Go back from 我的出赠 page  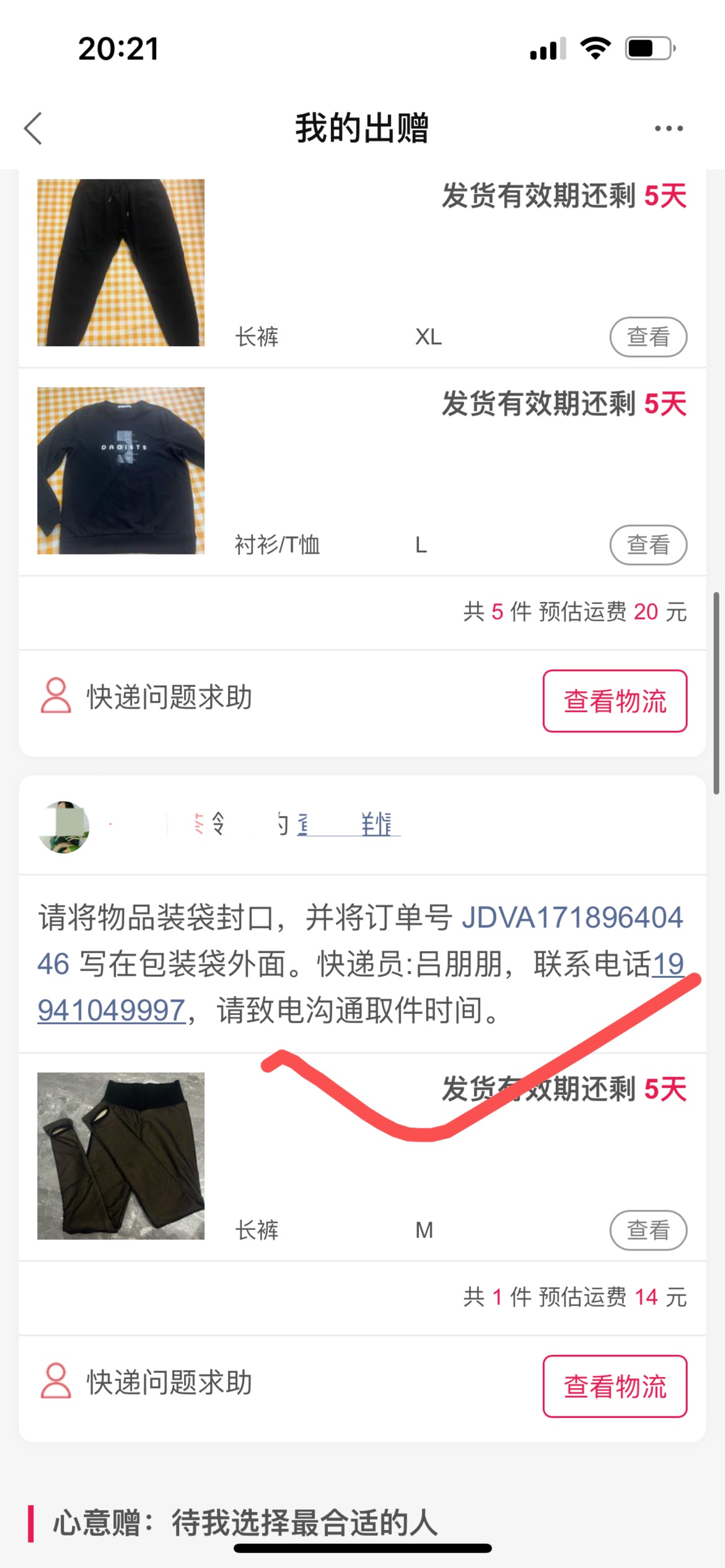coord(33,128)
